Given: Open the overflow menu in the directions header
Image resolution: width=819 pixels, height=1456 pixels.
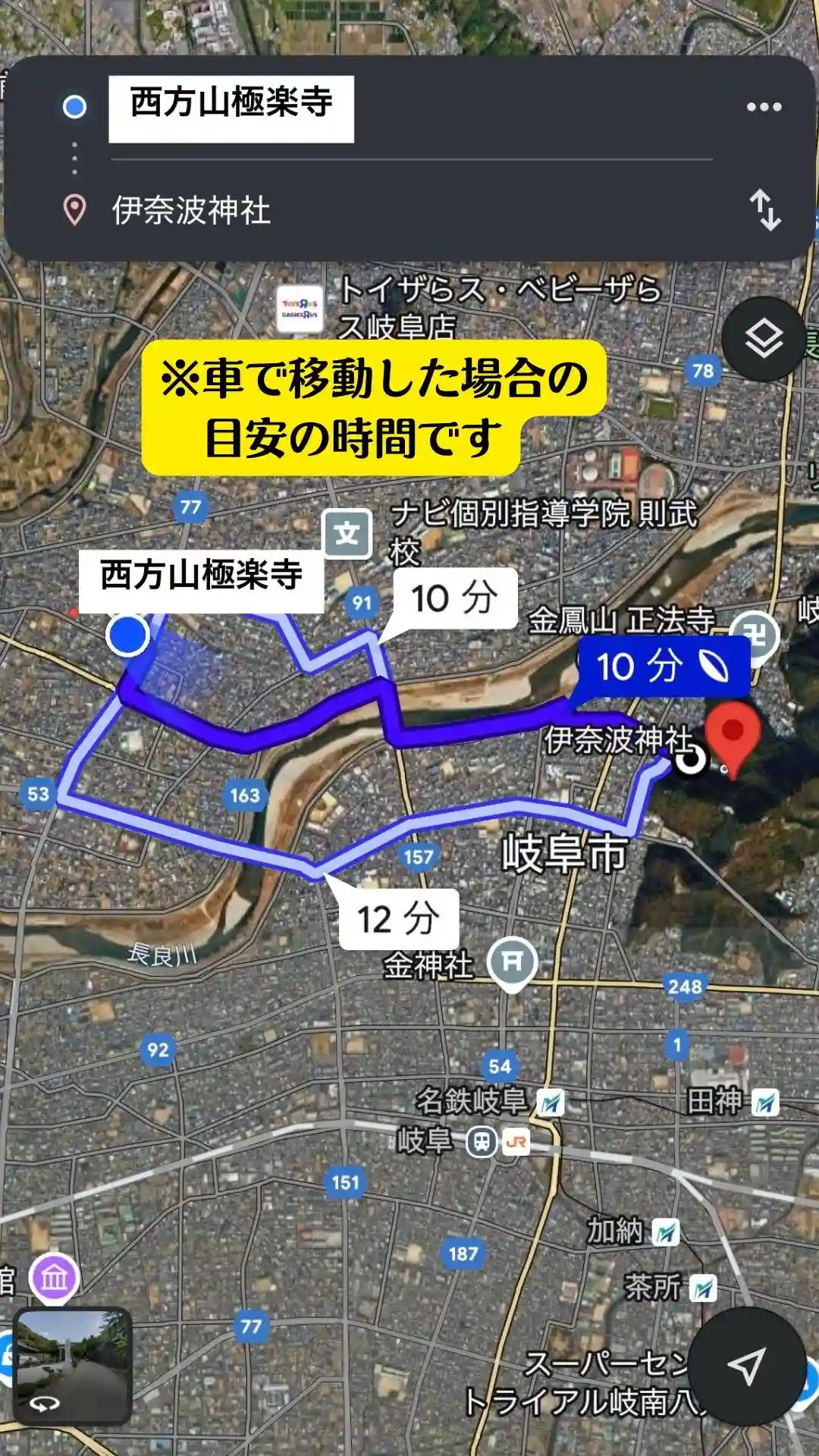Looking at the screenshot, I should (x=764, y=107).
